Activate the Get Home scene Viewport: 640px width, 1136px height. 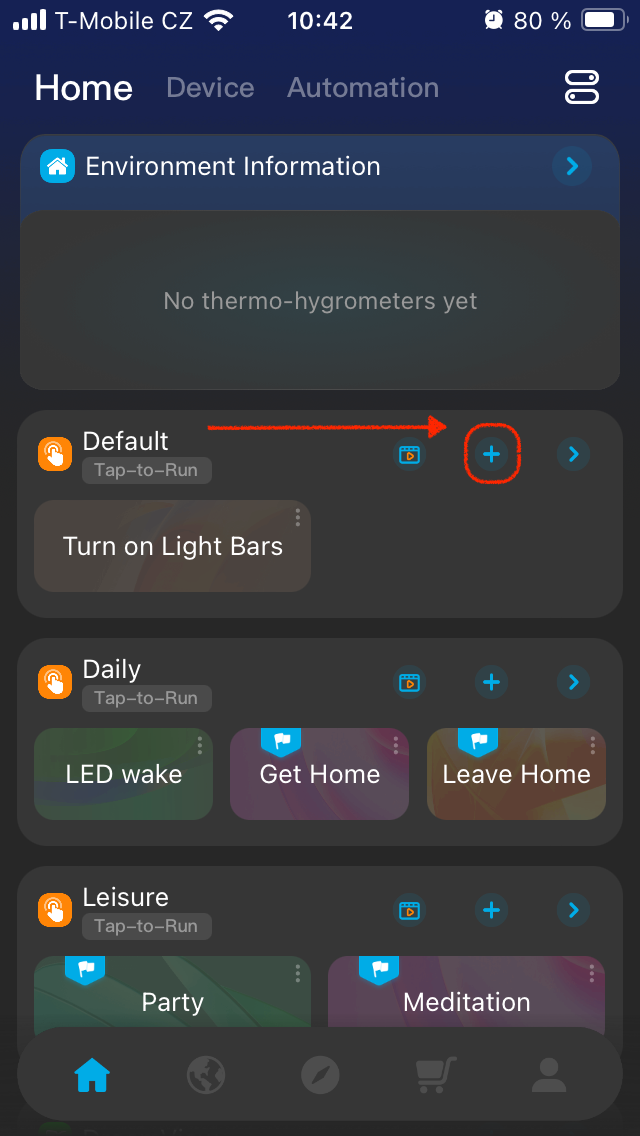click(319, 775)
